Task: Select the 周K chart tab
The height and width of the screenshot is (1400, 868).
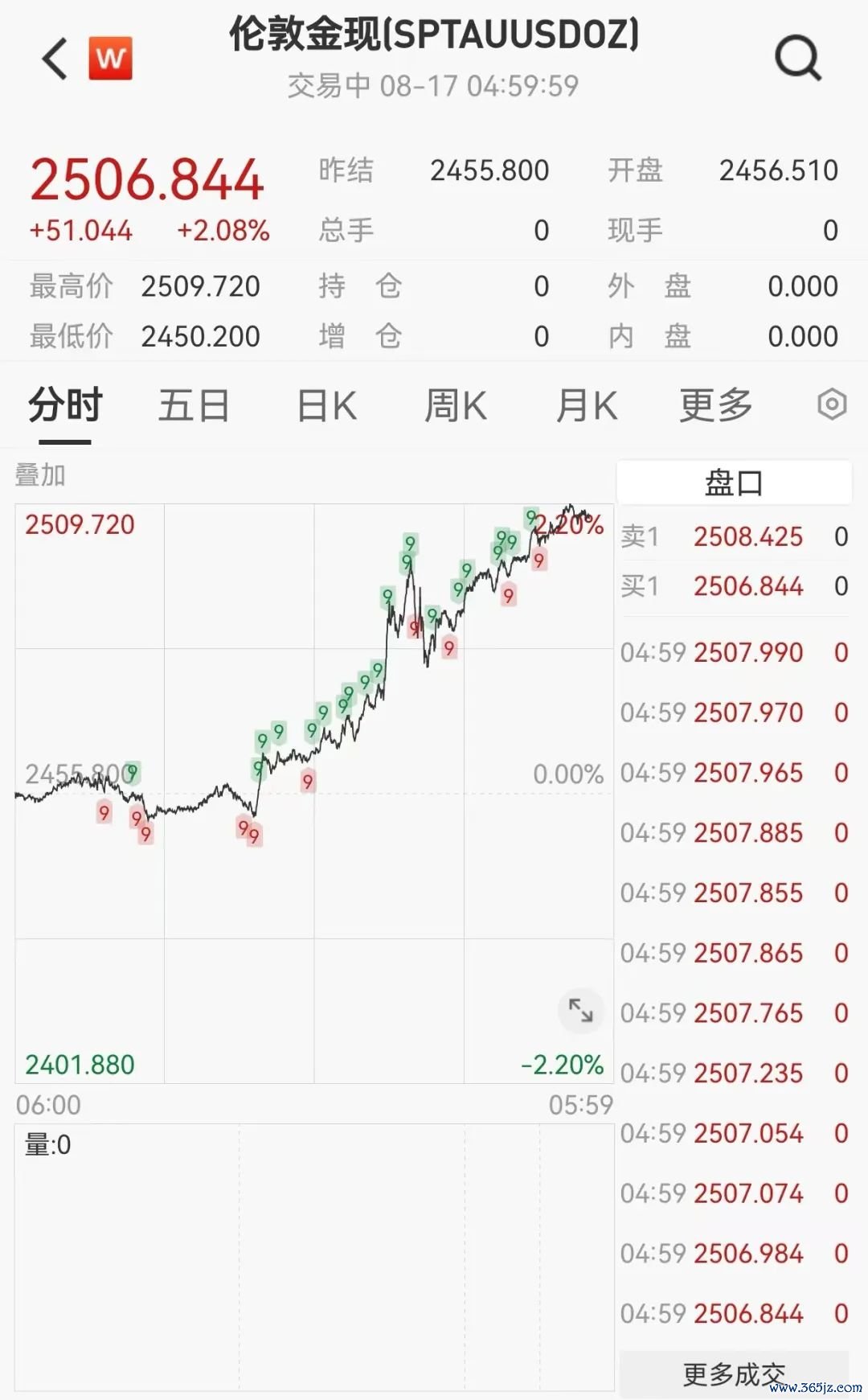Action: click(456, 405)
